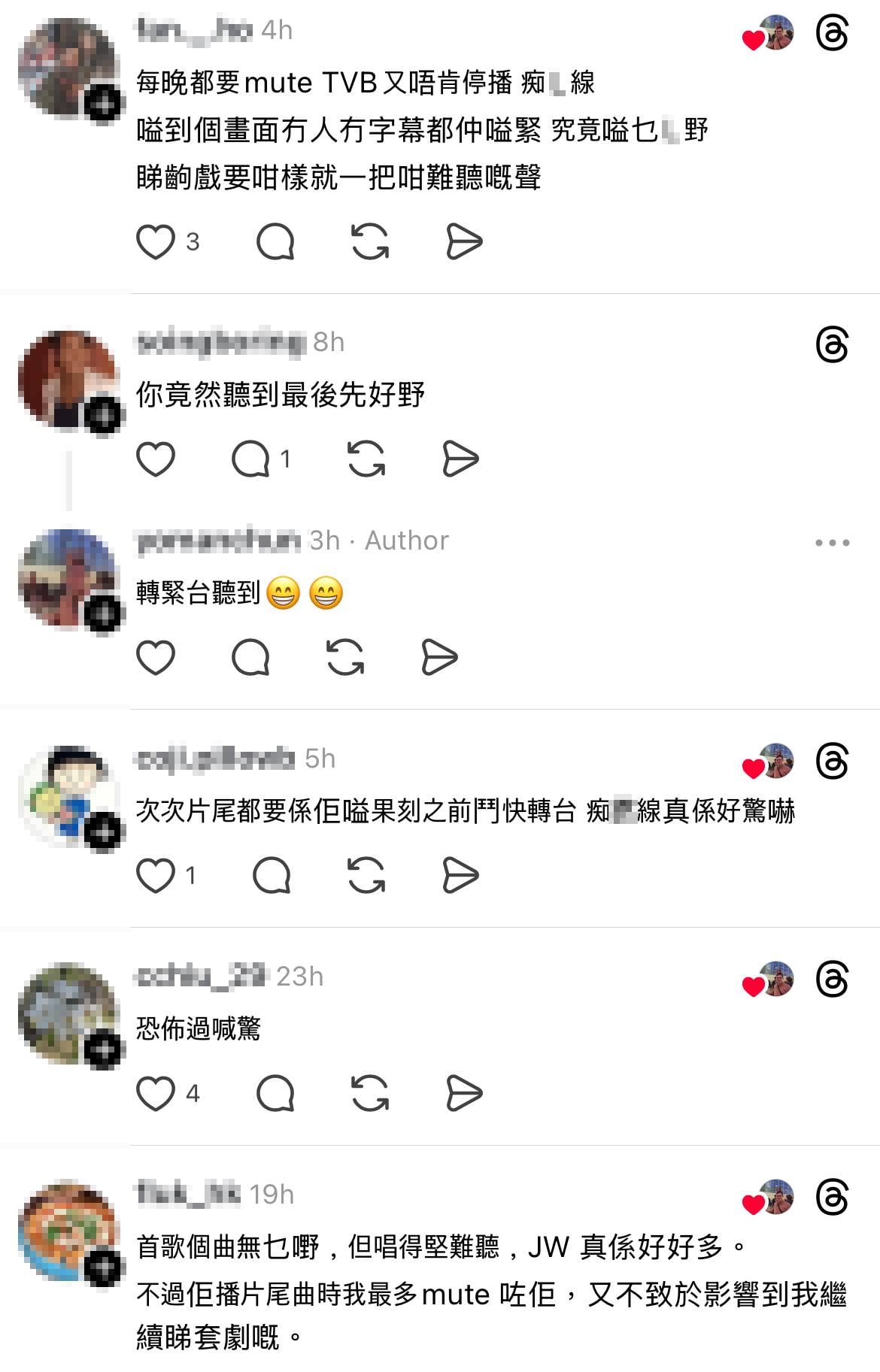Open the Threads icon beside 首歌個曲無乜嘢 comment

[832, 1198]
